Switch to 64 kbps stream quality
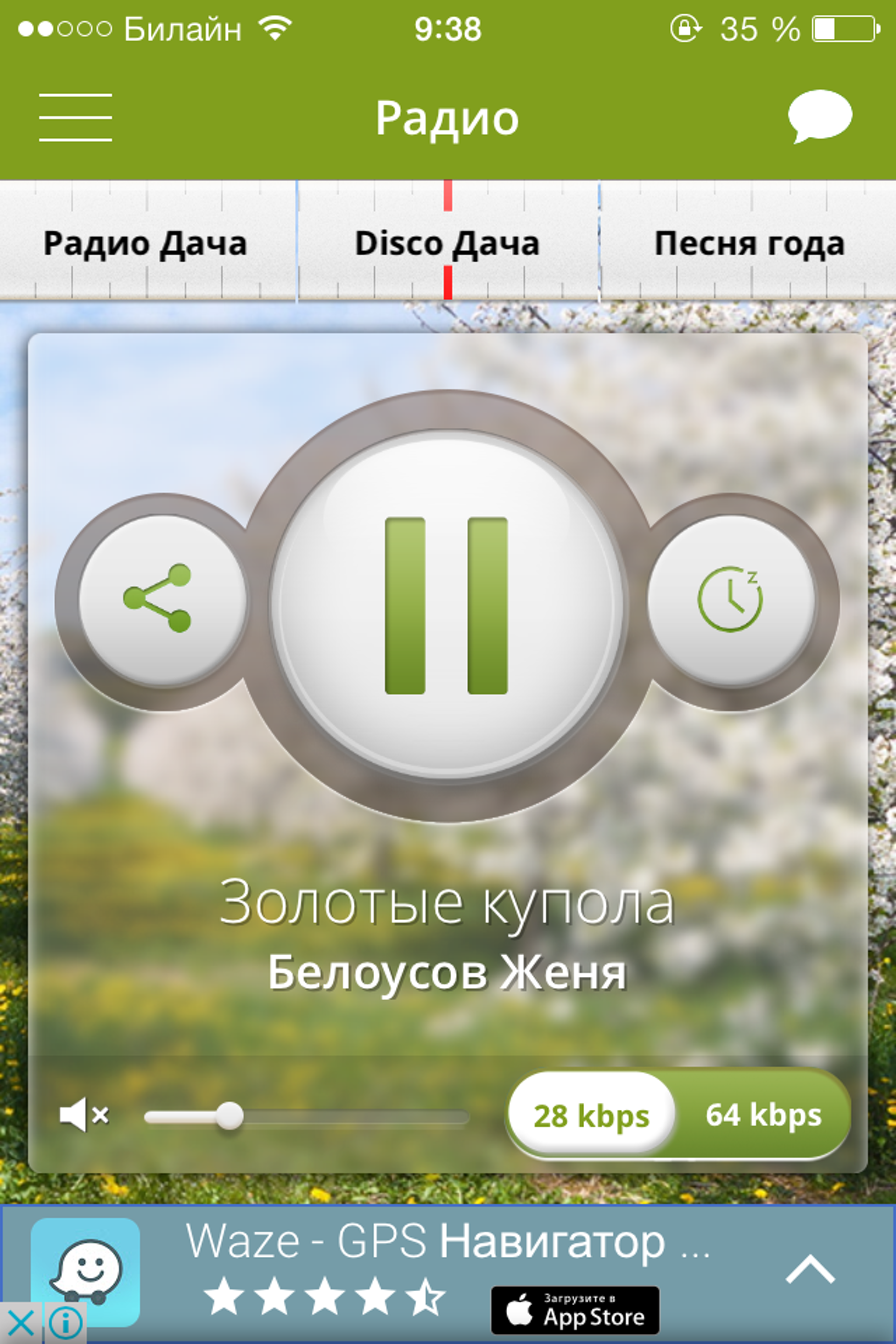 pos(763,1115)
